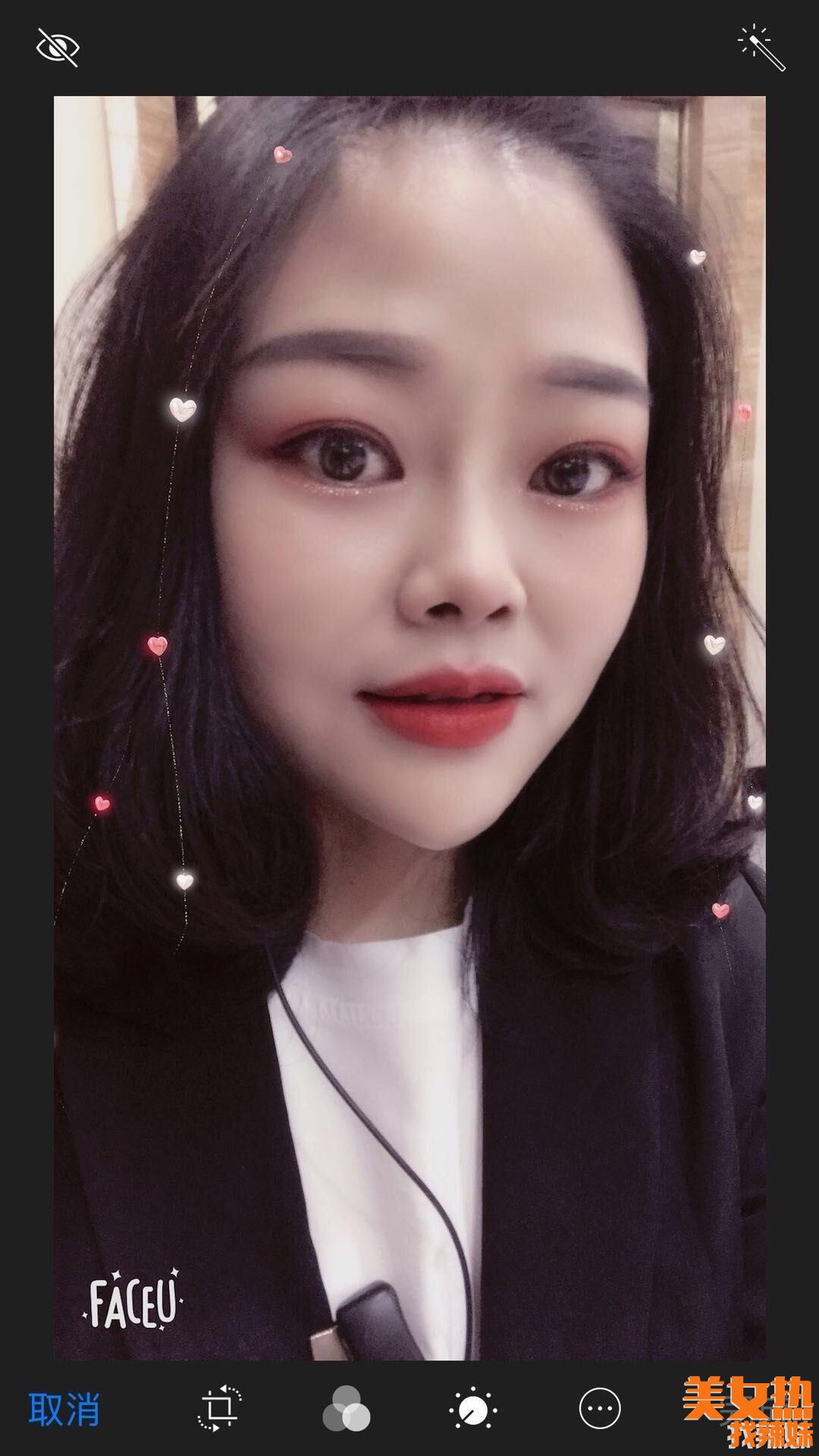Image resolution: width=819 pixels, height=1456 pixels.
Task: Open the more options ellipsis menu
Action: coord(600,1408)
